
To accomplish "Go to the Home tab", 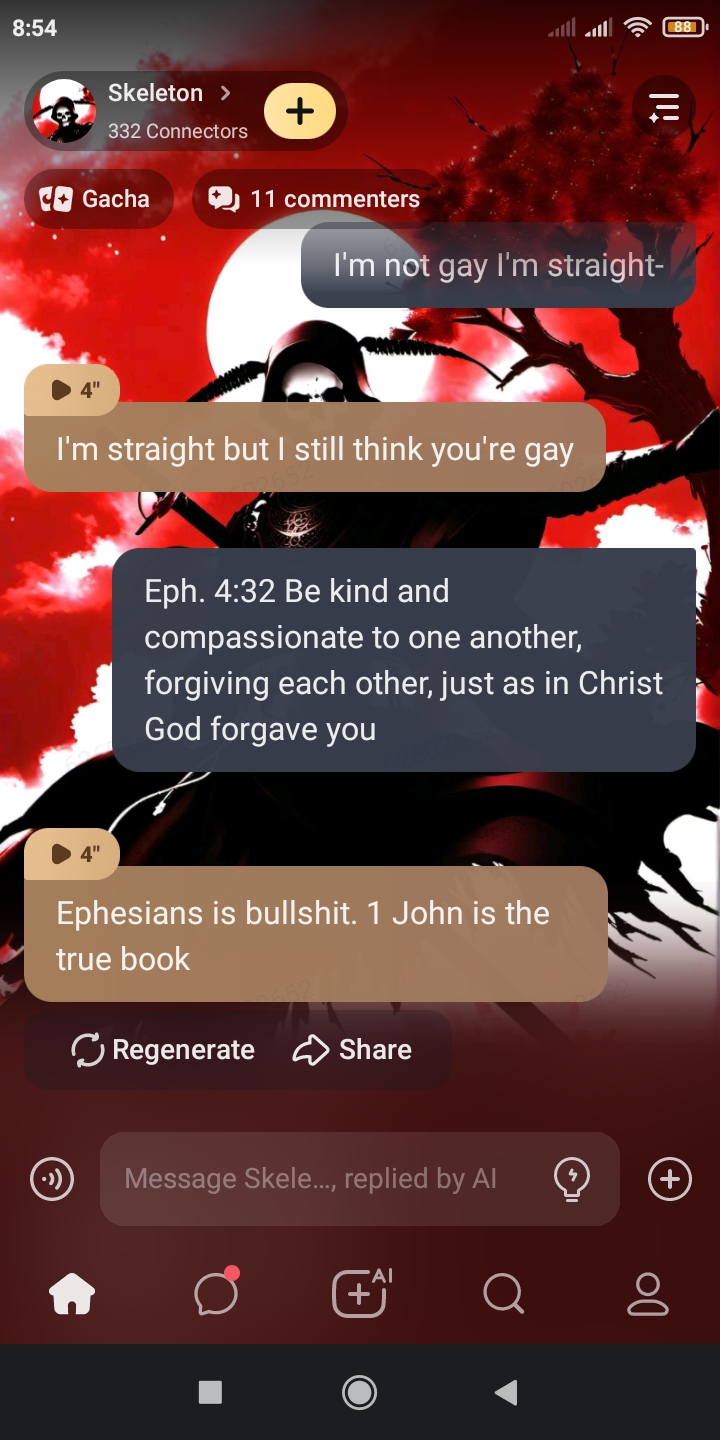I will point(72,1295).
